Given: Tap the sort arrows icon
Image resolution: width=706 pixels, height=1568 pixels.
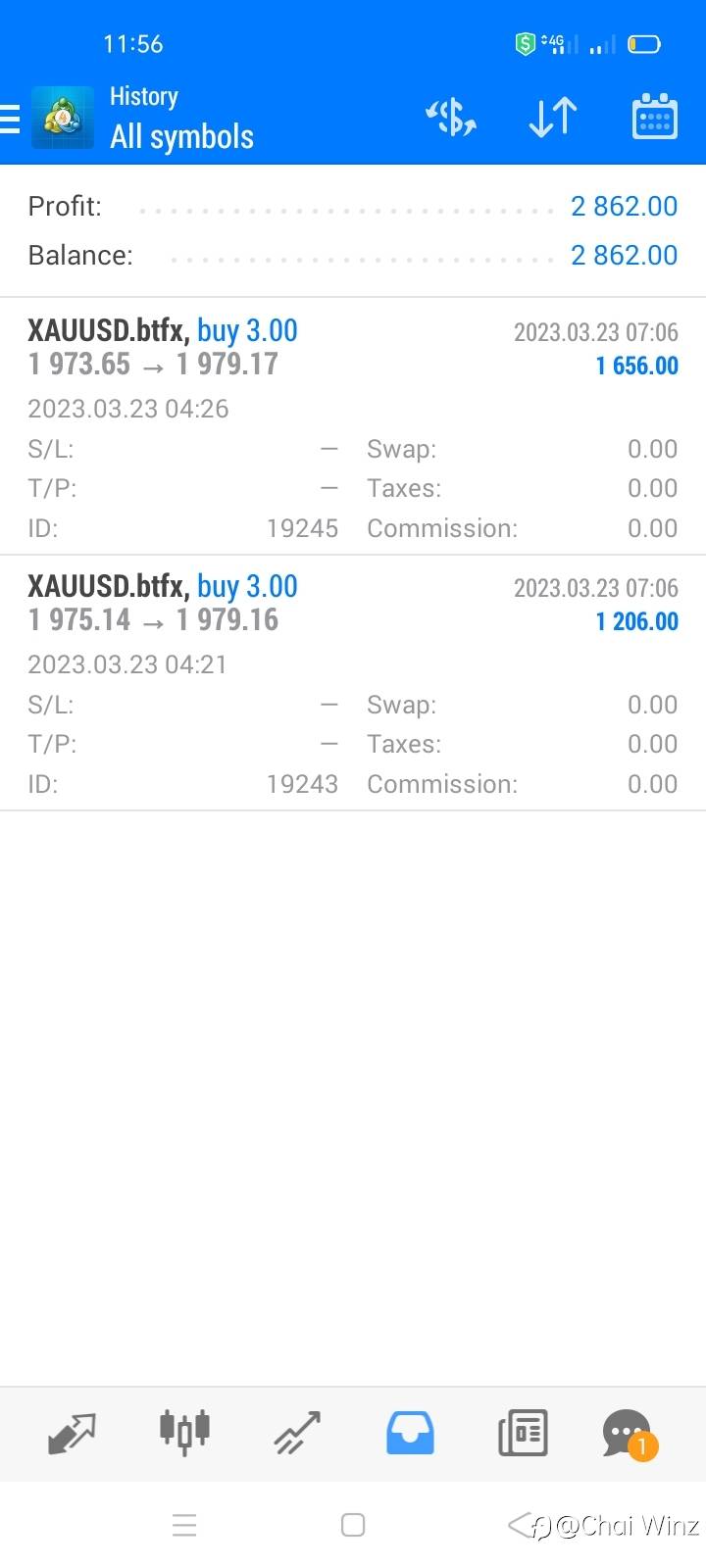Looking at the screenshot, I should pyautogui.click(x=553, y=118).
